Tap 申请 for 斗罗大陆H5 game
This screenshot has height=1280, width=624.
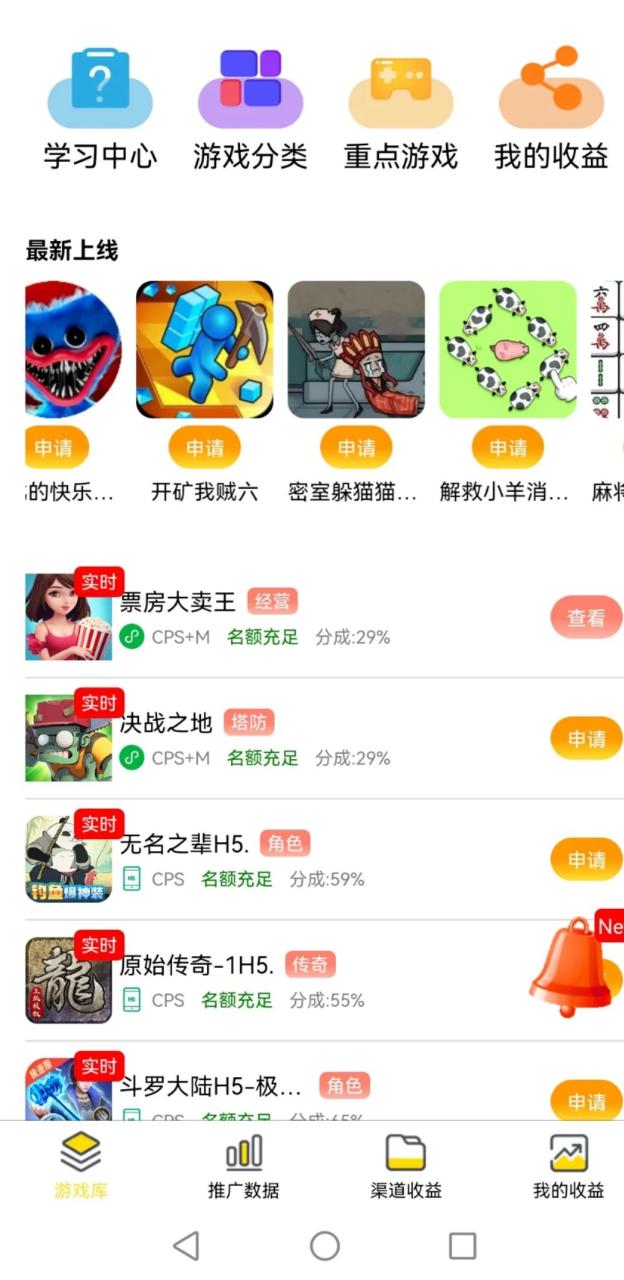(586, 1102)
